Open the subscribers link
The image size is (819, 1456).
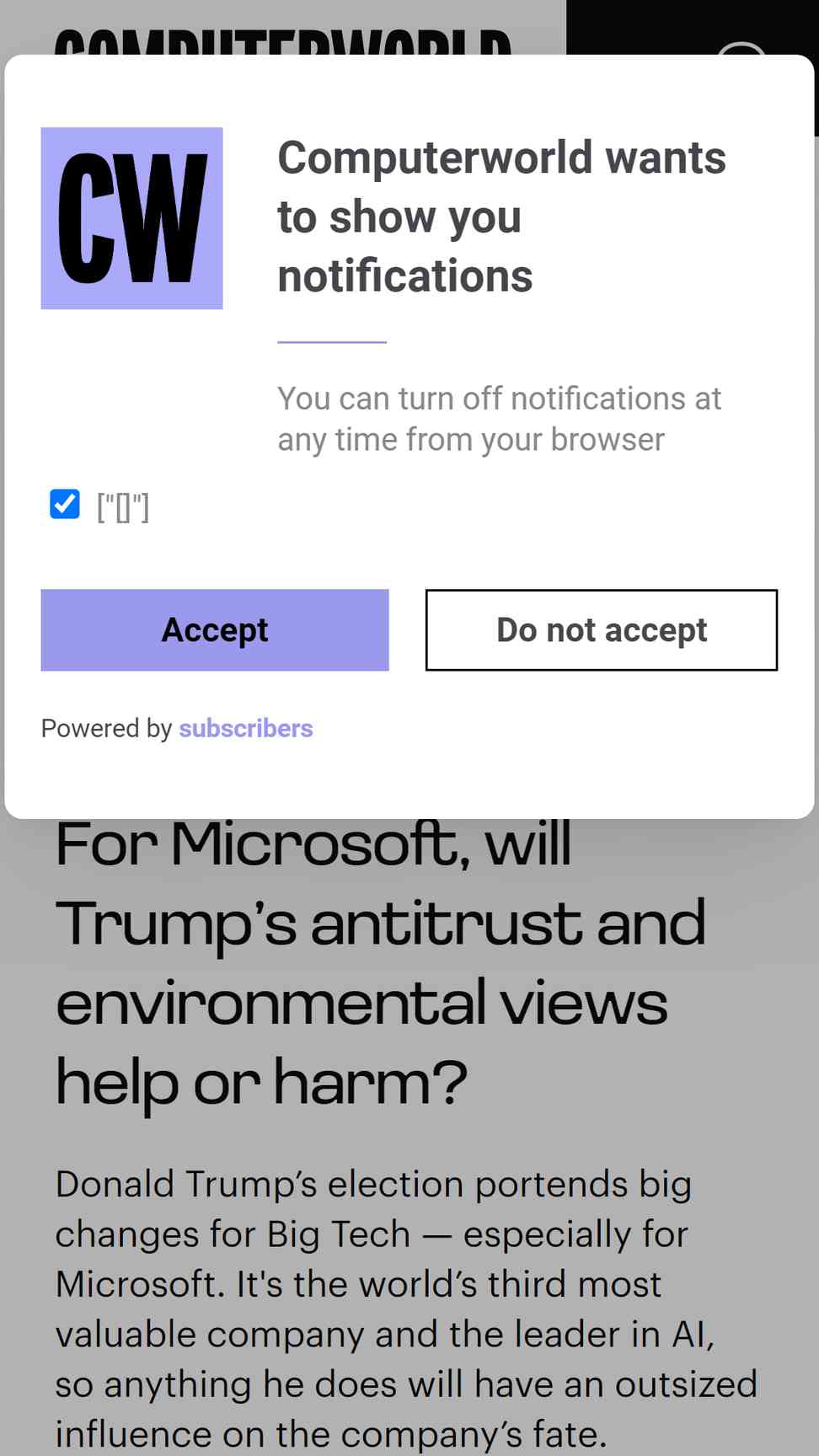pos(246,728)
